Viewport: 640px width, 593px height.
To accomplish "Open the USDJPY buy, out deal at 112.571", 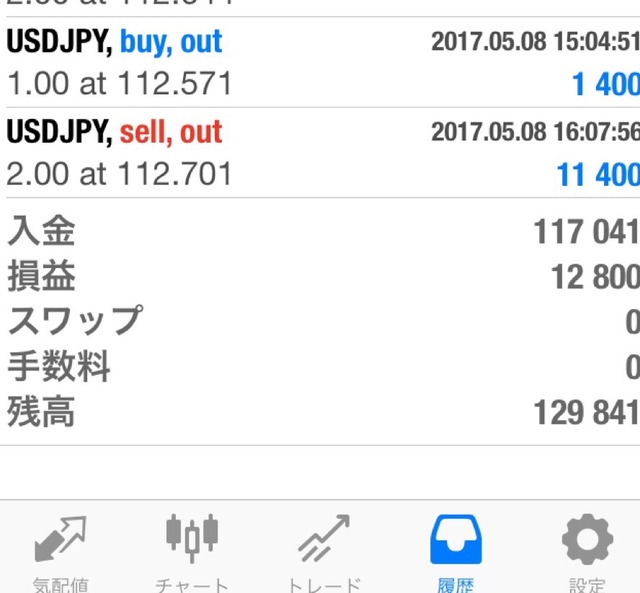I will [320, 63].
